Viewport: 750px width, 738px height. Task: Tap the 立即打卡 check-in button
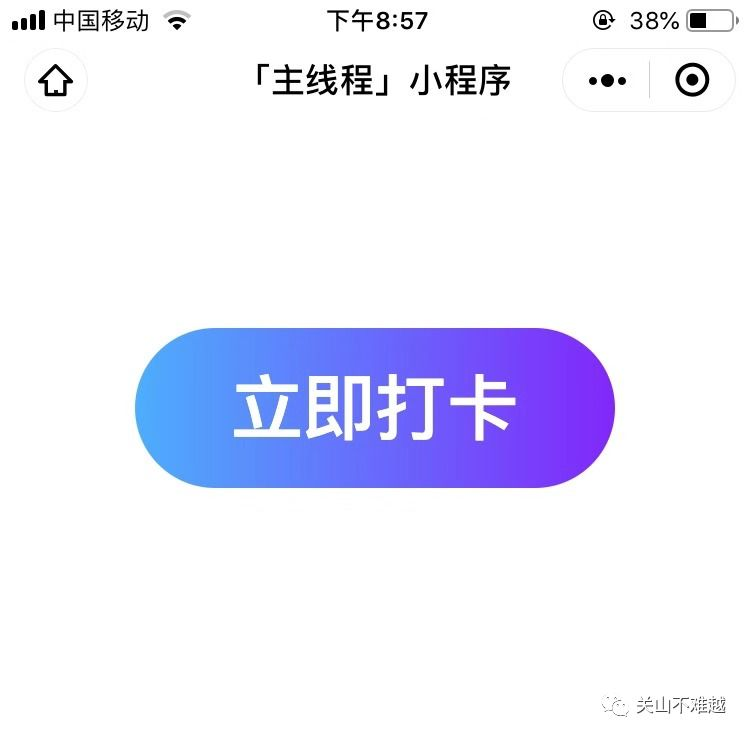(x=374, y=408)
